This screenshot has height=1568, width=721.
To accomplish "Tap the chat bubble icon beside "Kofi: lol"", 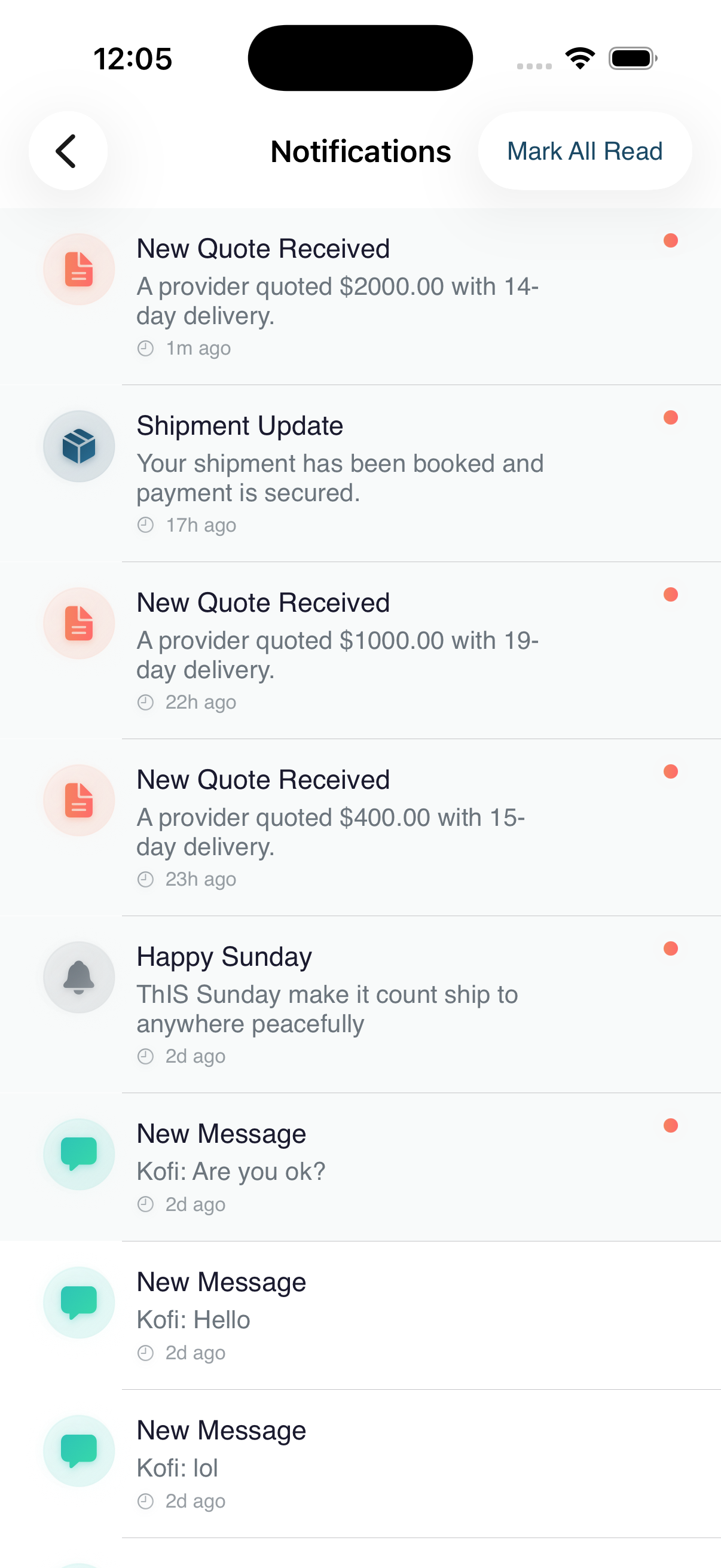I will coord(78,1450).
